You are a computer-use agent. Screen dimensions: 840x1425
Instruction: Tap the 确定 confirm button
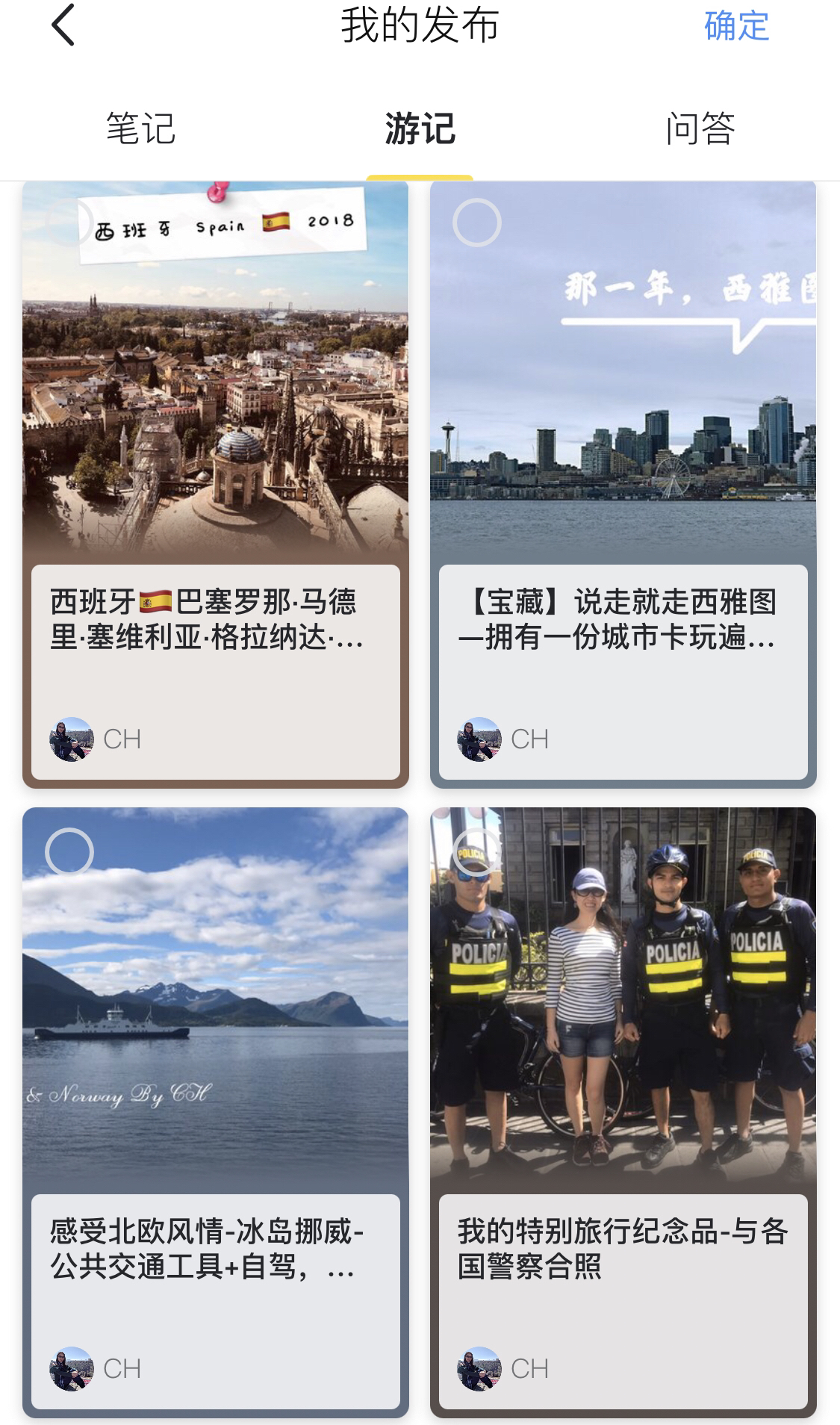pyautogui.click(x=736, y=26)
